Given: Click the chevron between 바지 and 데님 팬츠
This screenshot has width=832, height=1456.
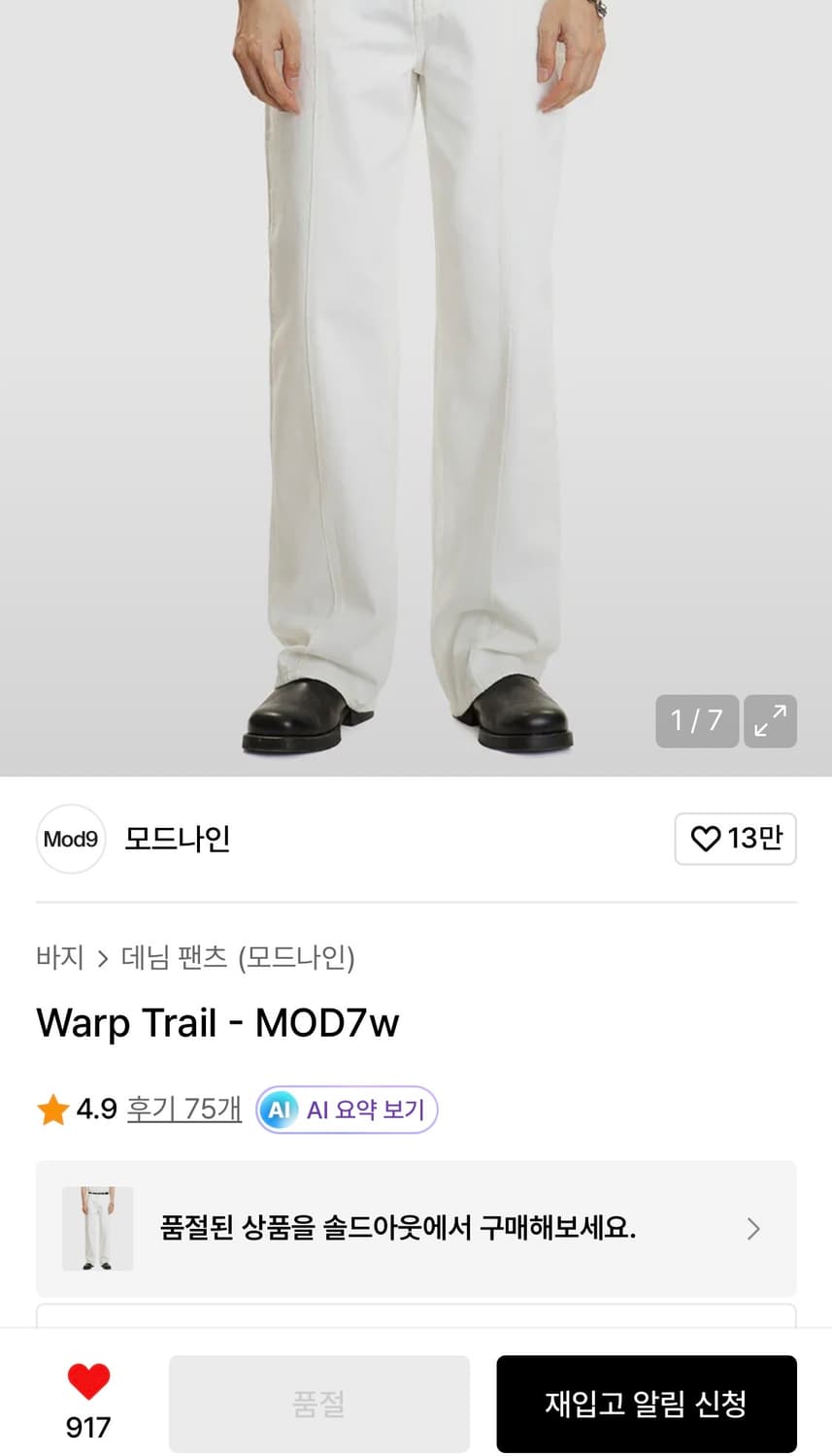Looking at the screenshot, I should point(101,958).
